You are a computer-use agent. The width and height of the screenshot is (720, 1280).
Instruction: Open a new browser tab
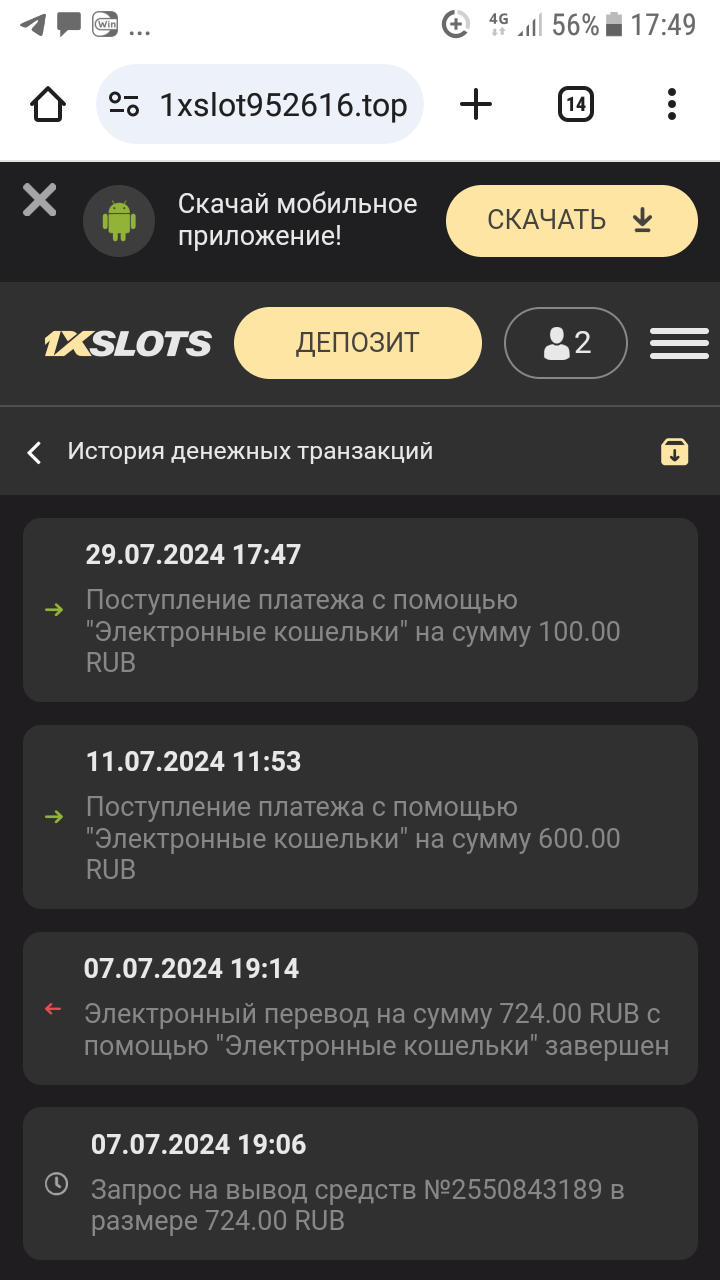tap(476, 104)
